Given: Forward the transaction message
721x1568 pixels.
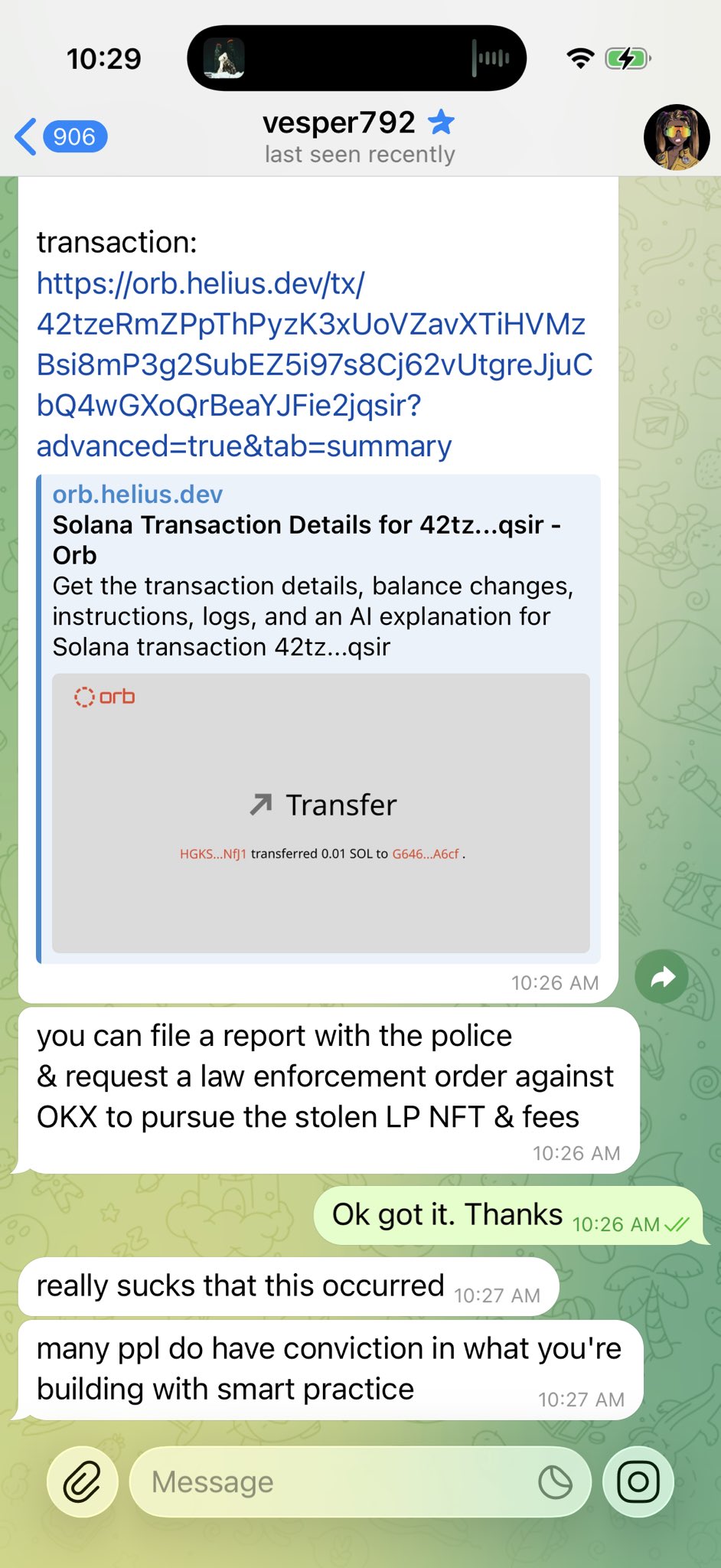Looking at the screenshot, I should tap(661, 976).
